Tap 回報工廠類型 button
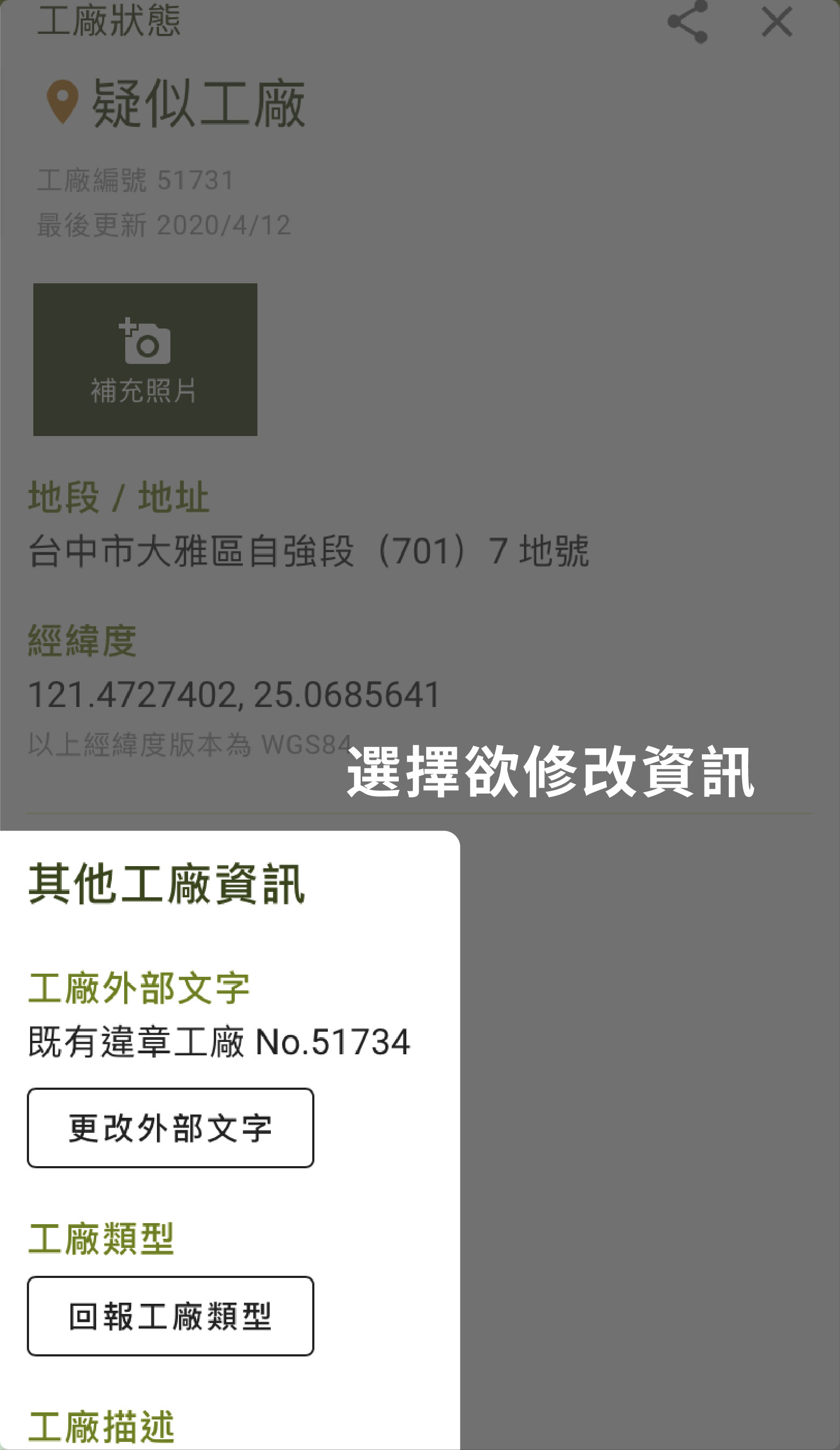 click(170, 1316)
